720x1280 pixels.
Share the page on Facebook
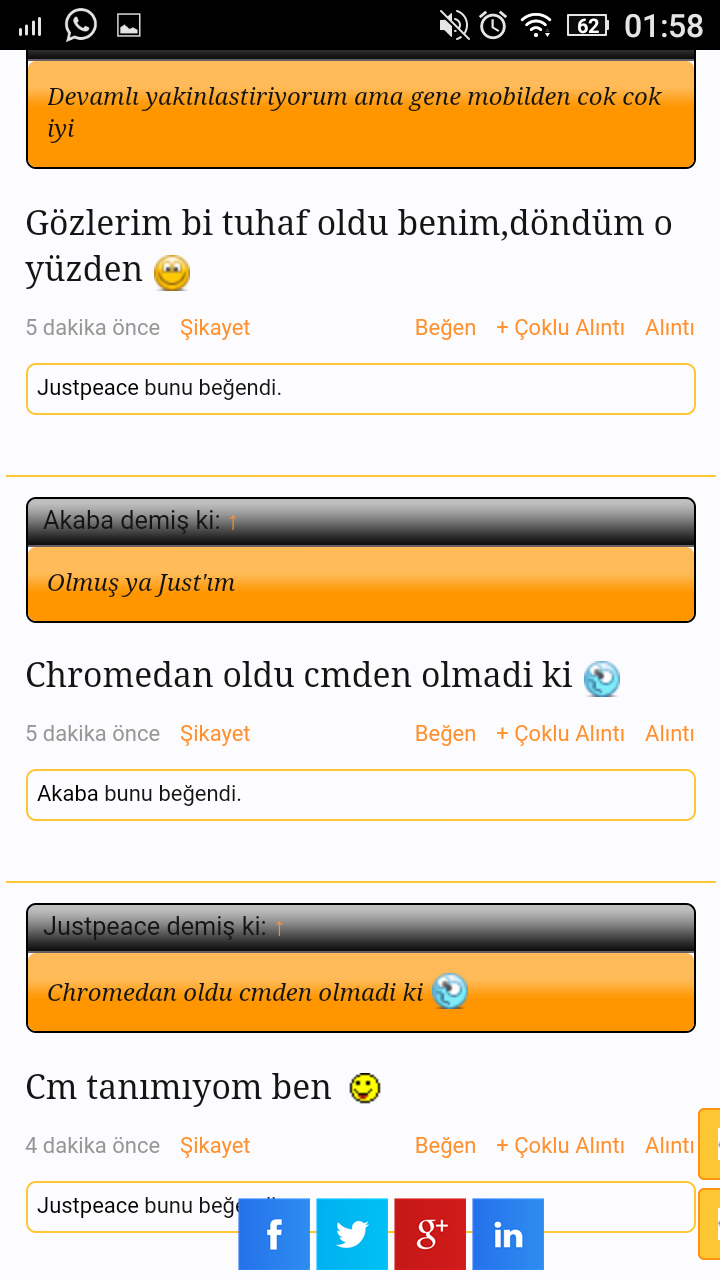point(274,1234)
